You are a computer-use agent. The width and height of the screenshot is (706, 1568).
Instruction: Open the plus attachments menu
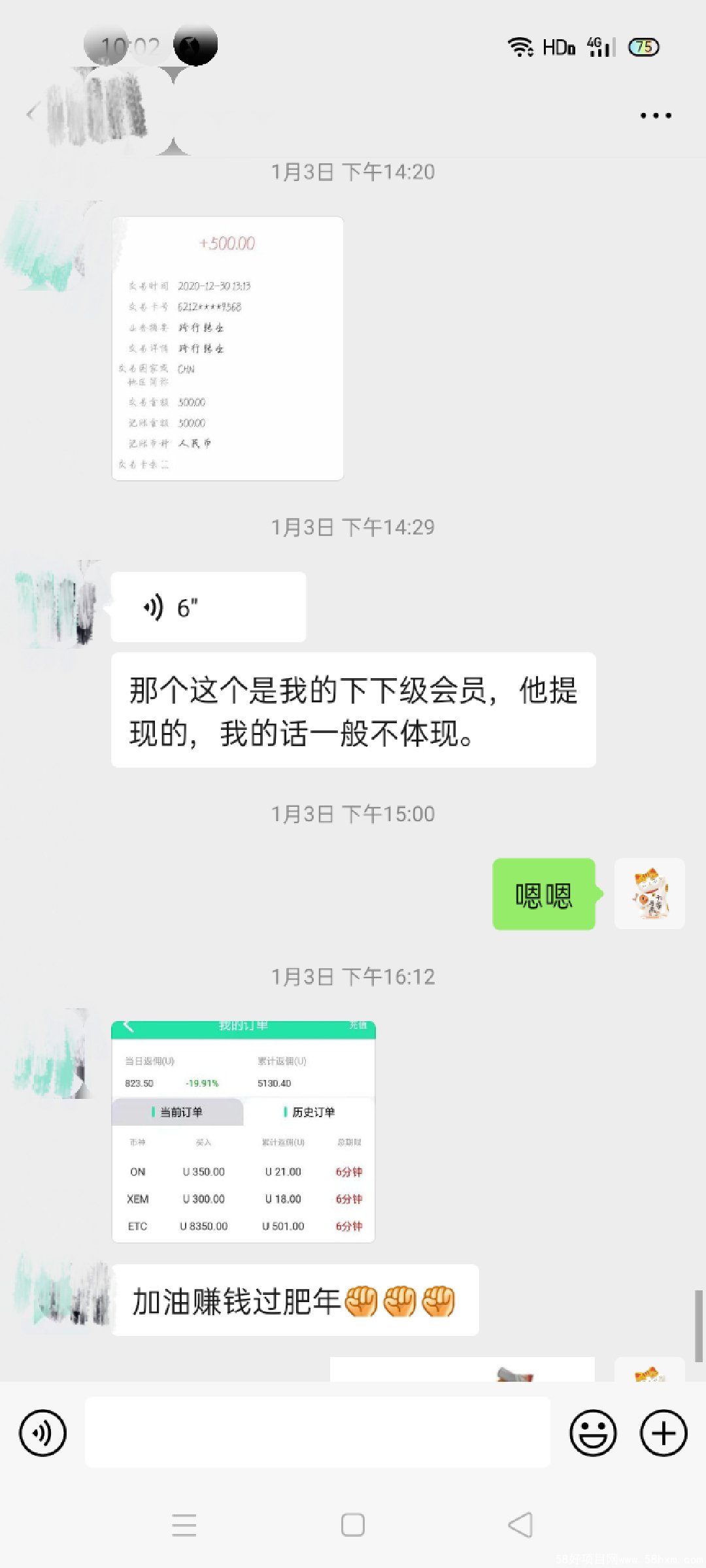point(664,1433)
